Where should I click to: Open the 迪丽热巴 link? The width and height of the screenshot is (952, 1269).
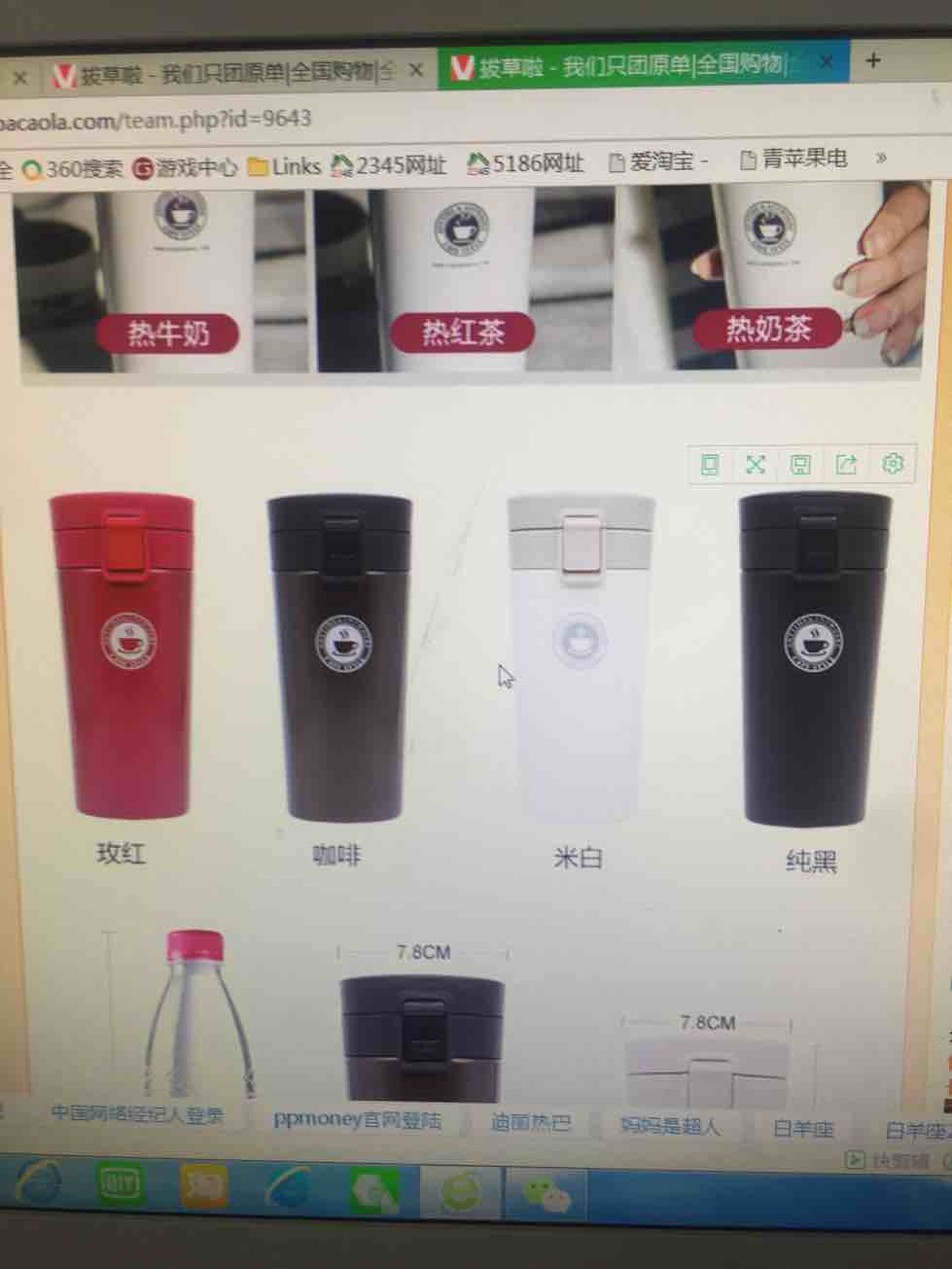(530, 1123)
